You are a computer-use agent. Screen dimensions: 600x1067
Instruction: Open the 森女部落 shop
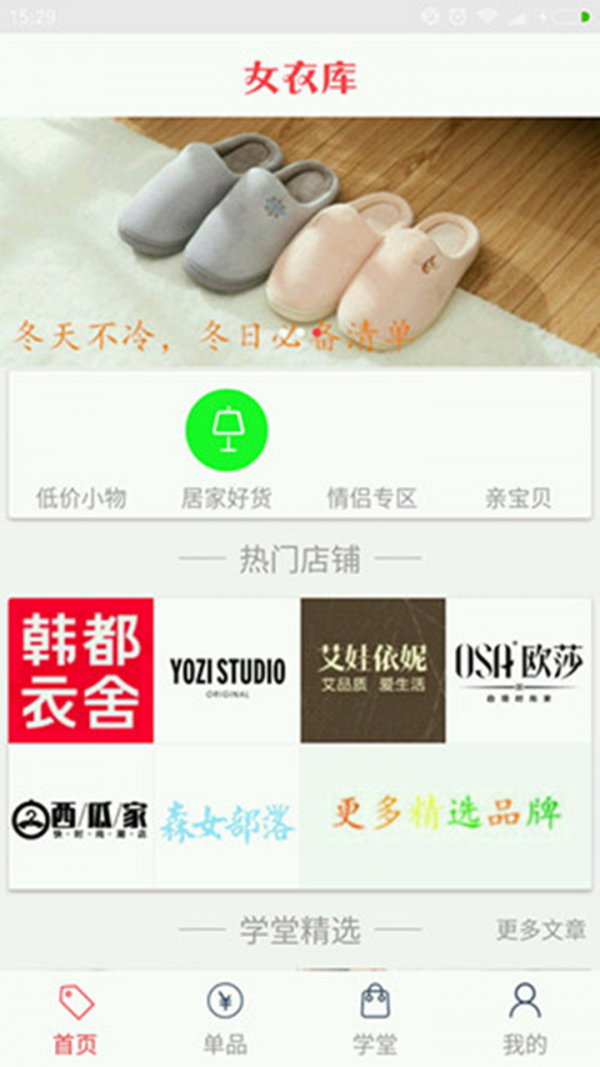click(227, 816)
